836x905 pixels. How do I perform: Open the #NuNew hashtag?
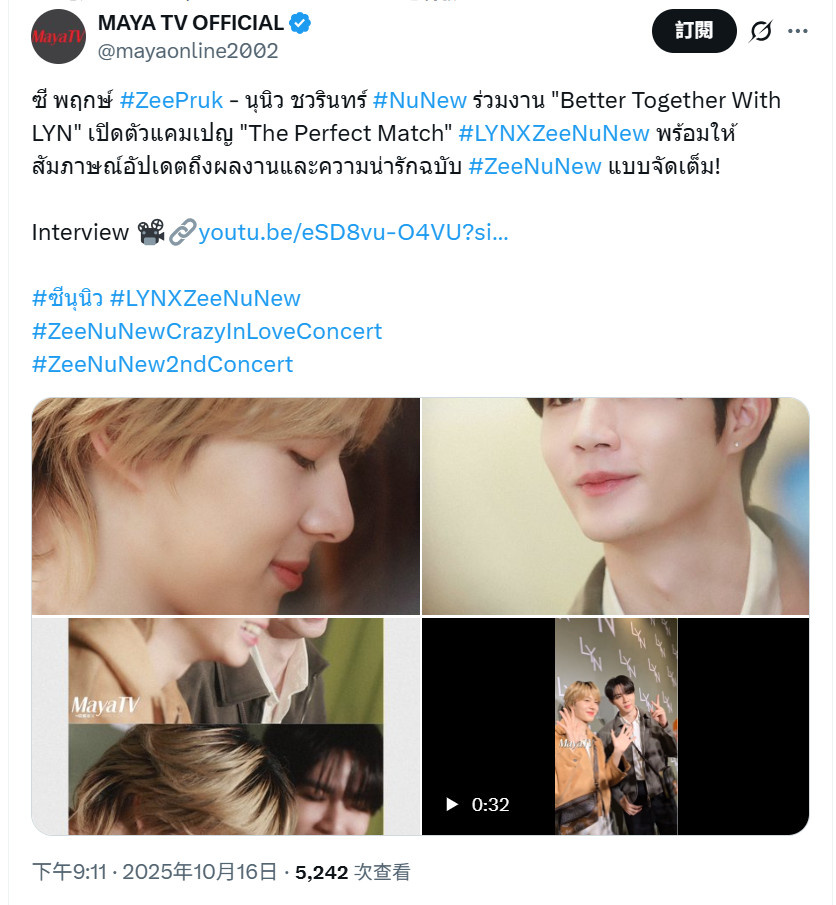(x=419, y=100)
